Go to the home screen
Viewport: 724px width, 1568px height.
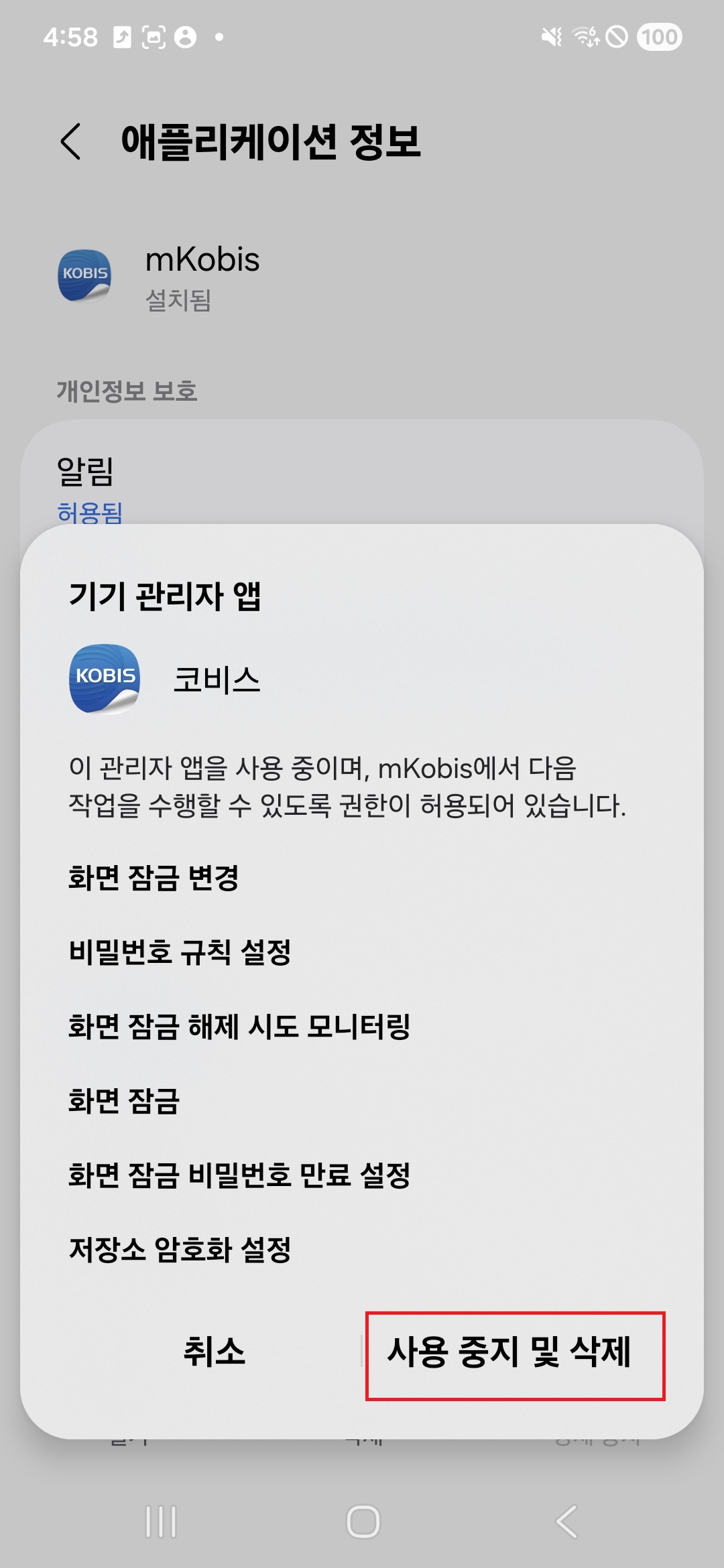click(x=363, y=1521)
